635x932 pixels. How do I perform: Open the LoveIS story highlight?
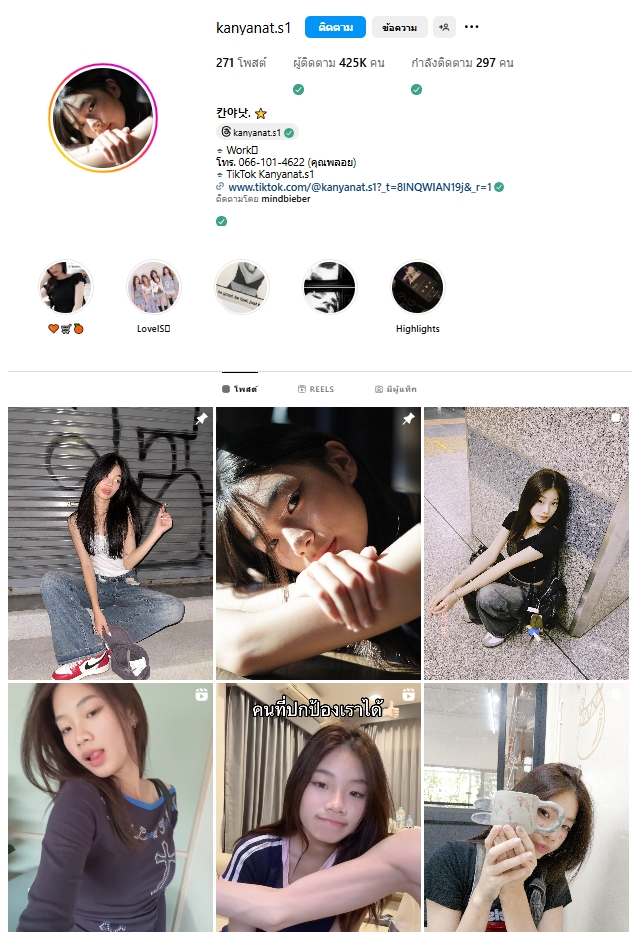coord(154,288)
